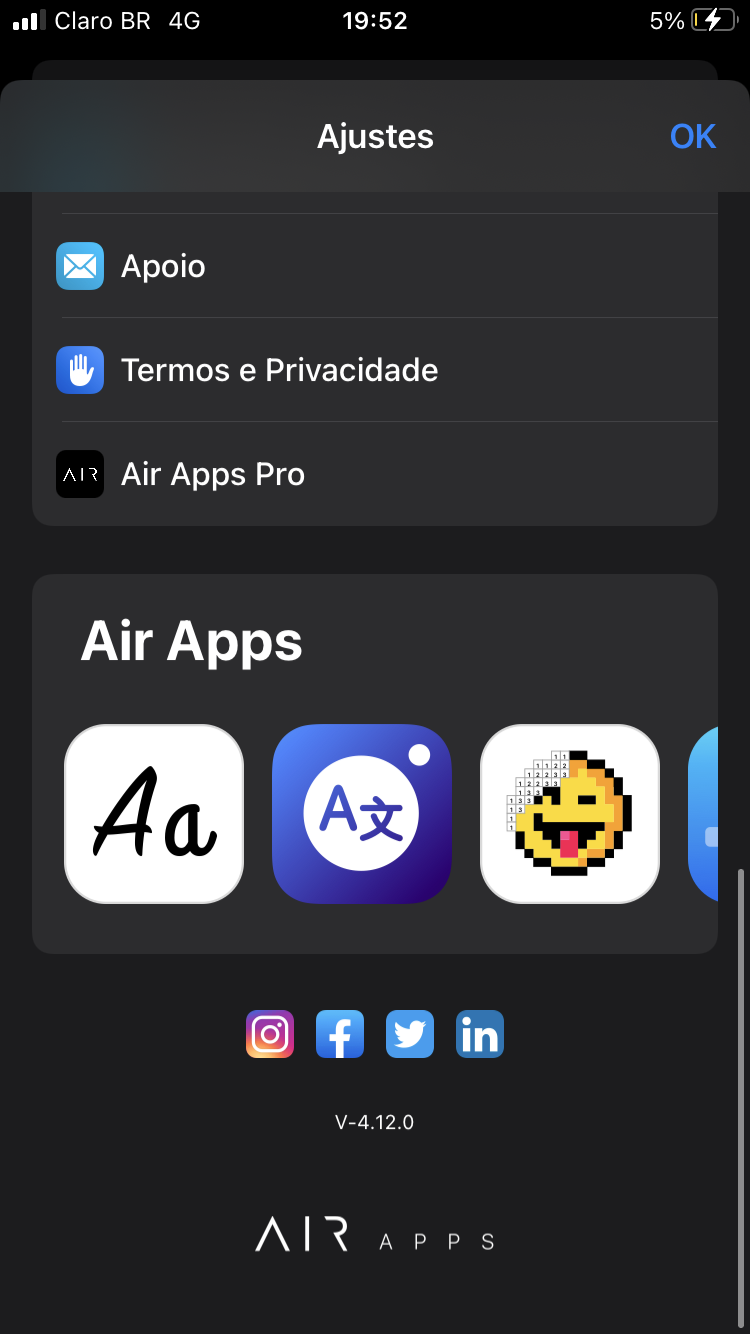Visit the Air Apps Instagram page
The height and width of the screenshot is (1334, 750).
coord(270,1034)
